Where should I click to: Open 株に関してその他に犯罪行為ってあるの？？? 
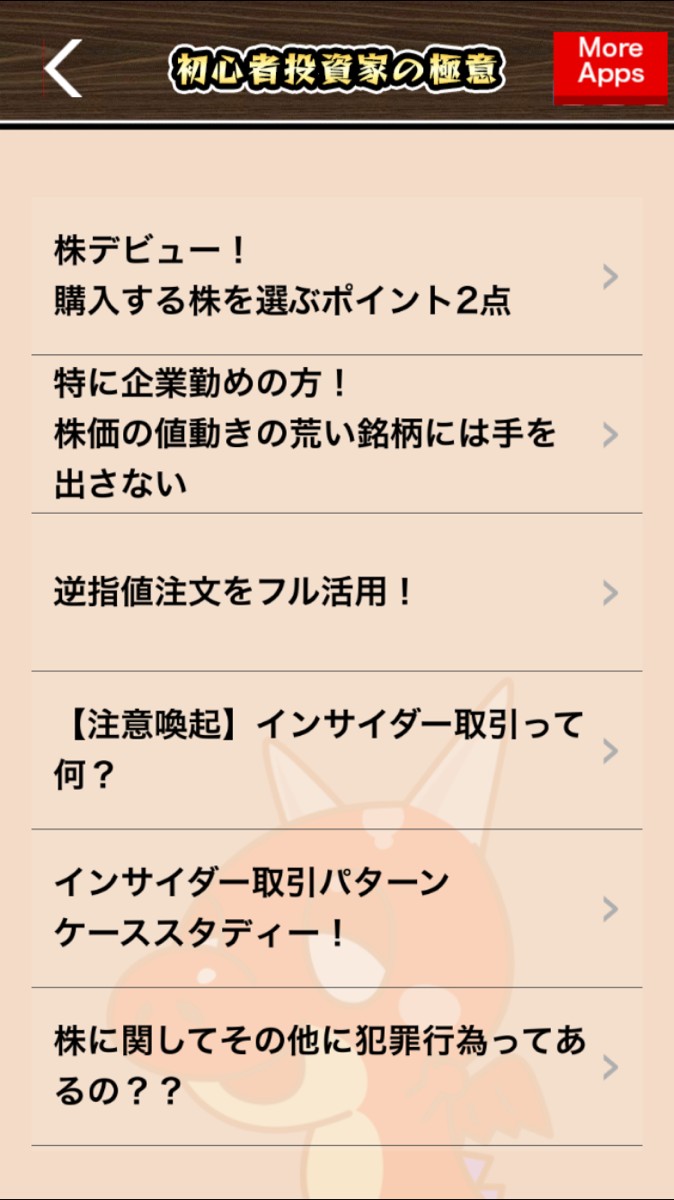pos(336,1067)
